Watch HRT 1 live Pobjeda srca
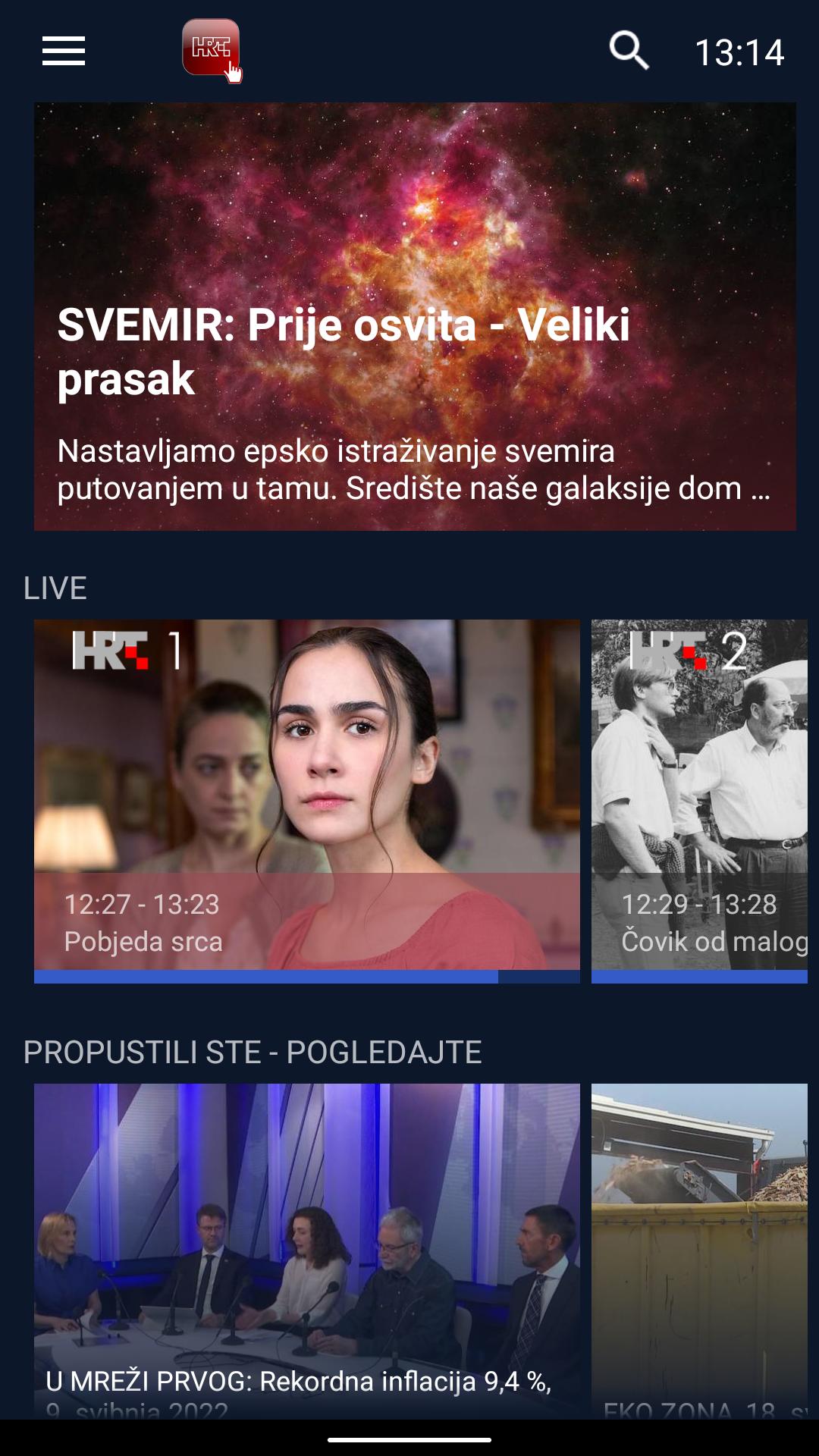Screen dimensions: 819x1456 pyautogui.click(x=306, y=800)
